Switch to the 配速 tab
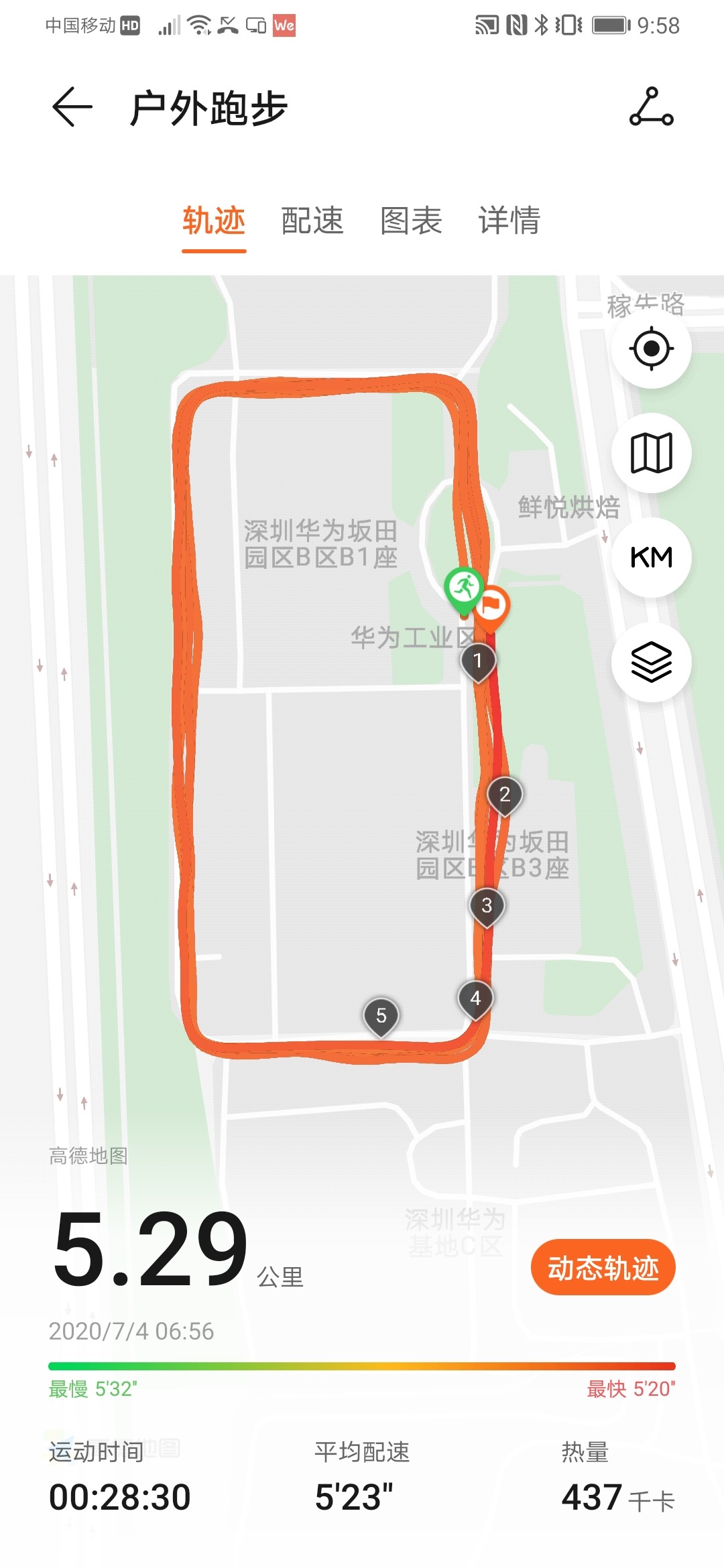This screenshot has width=724, height=1568. click(x=312, y=221)
